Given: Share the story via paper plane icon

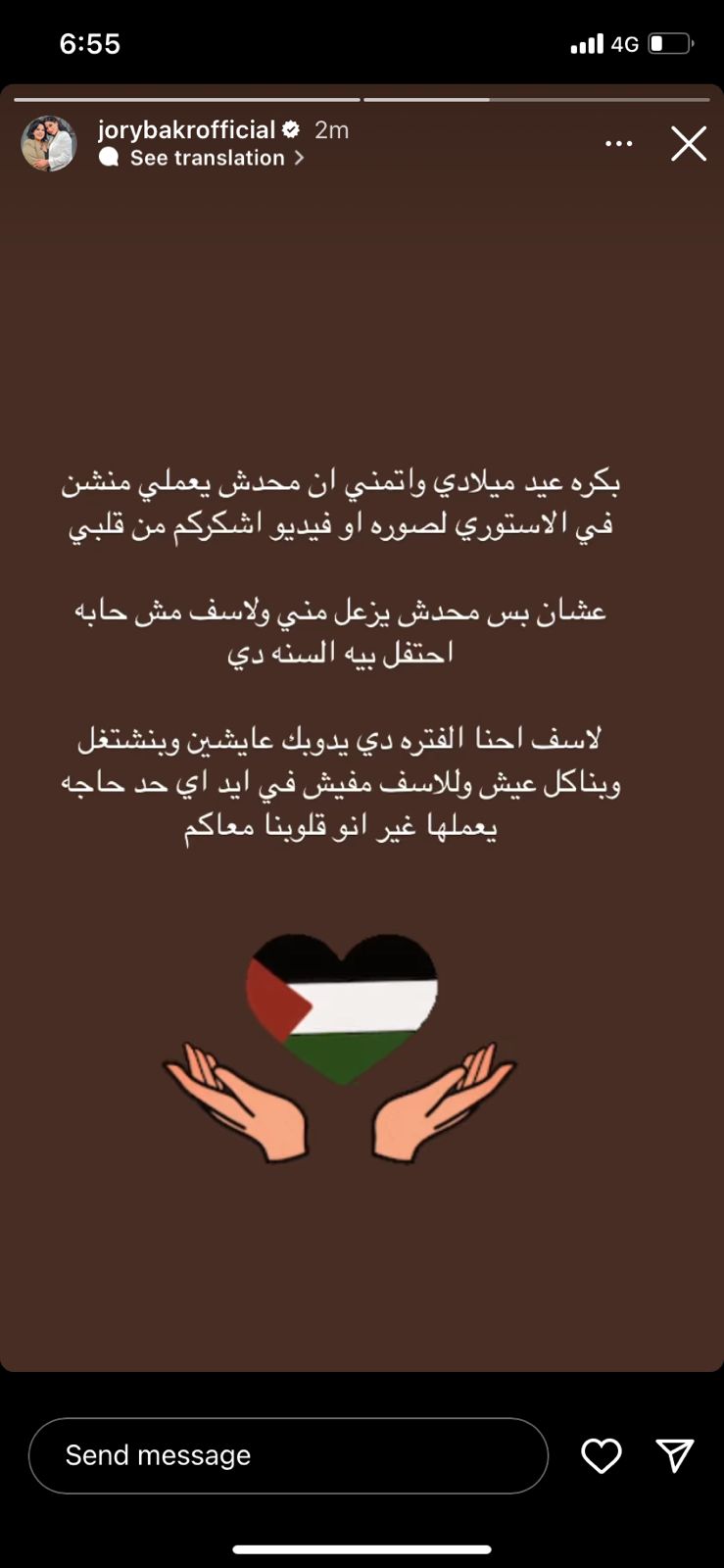Looking at the screenshot, I should click(x=675, y=1455).
